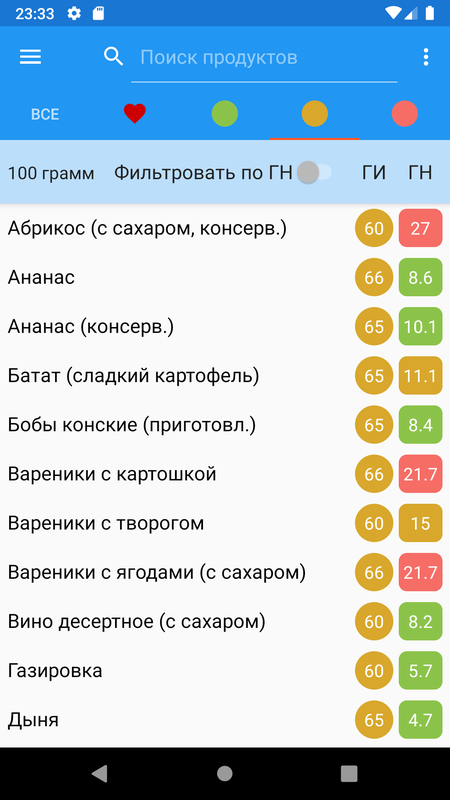Screen dimensions: 450x800
Task: Select Вино десертное (с сахаром)
Action: point(225,622)
